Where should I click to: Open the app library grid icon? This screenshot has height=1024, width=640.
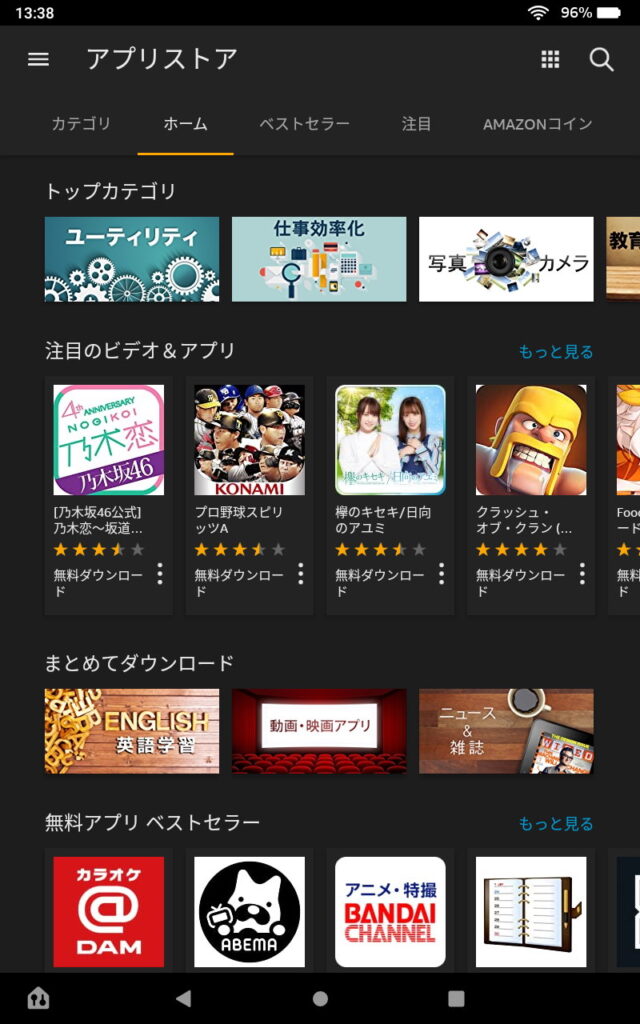click(x=550, y=59)
